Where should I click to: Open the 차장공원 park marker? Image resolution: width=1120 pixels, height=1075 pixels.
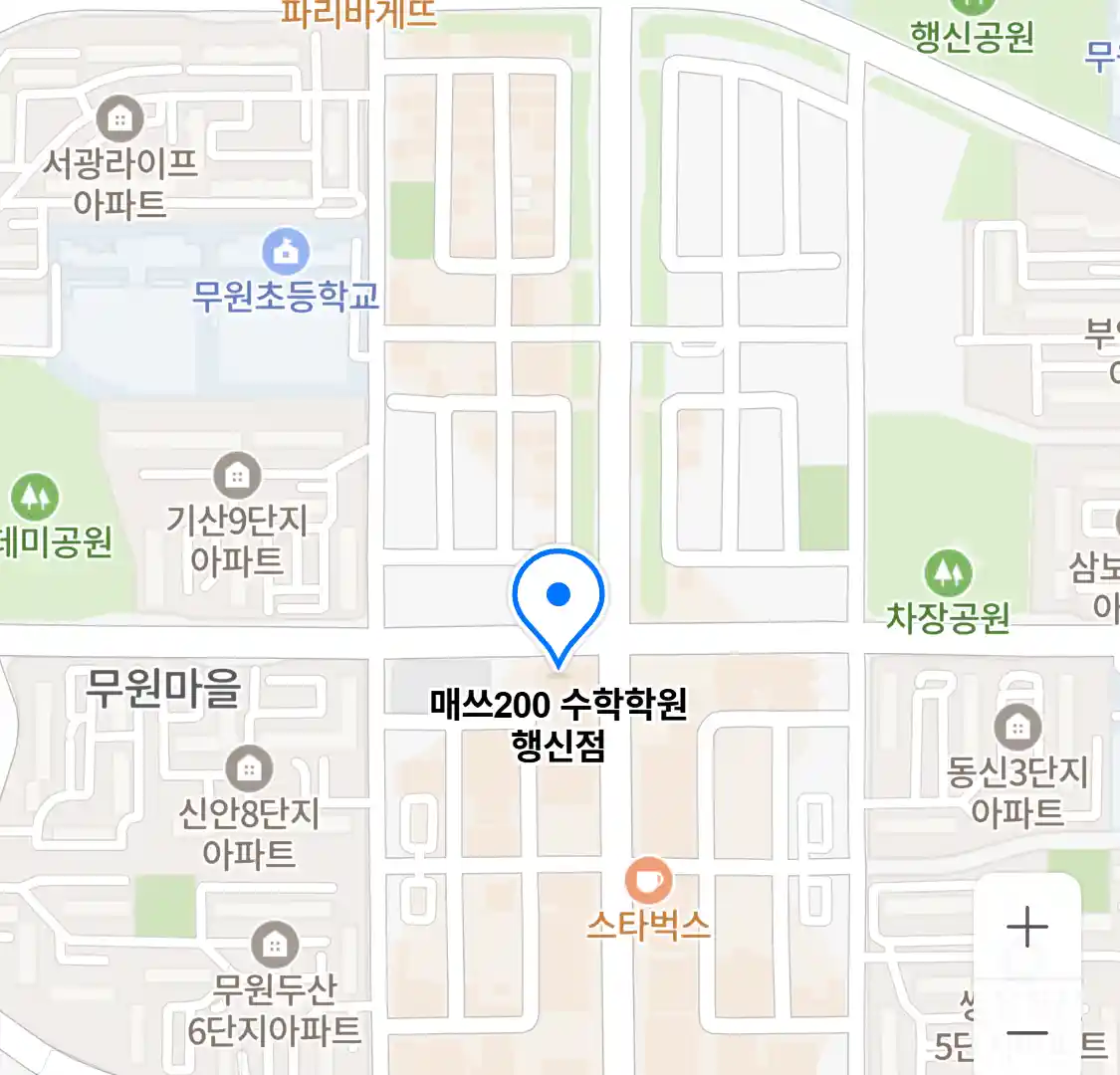[947, 572]
